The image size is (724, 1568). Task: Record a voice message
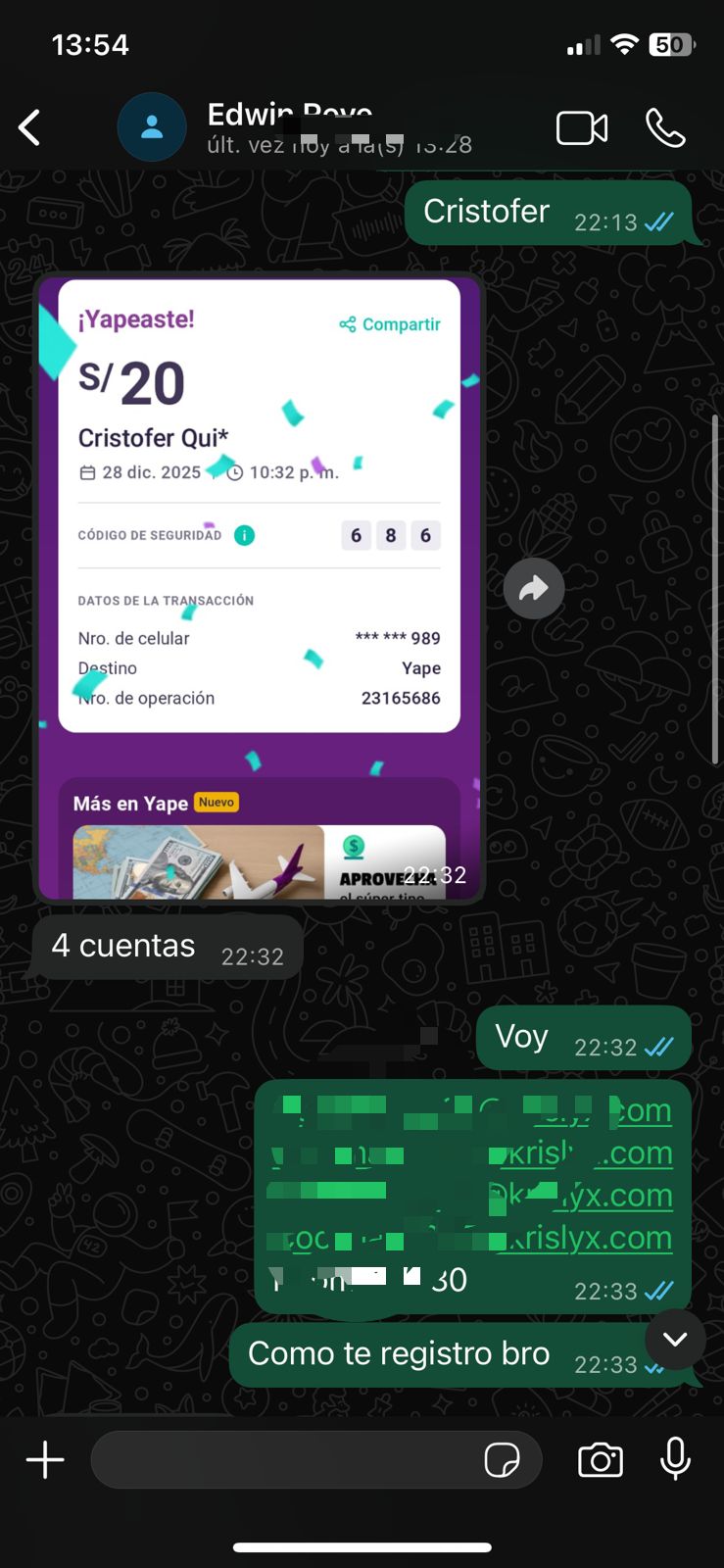pyautogui.click(x=675, y=1459)
